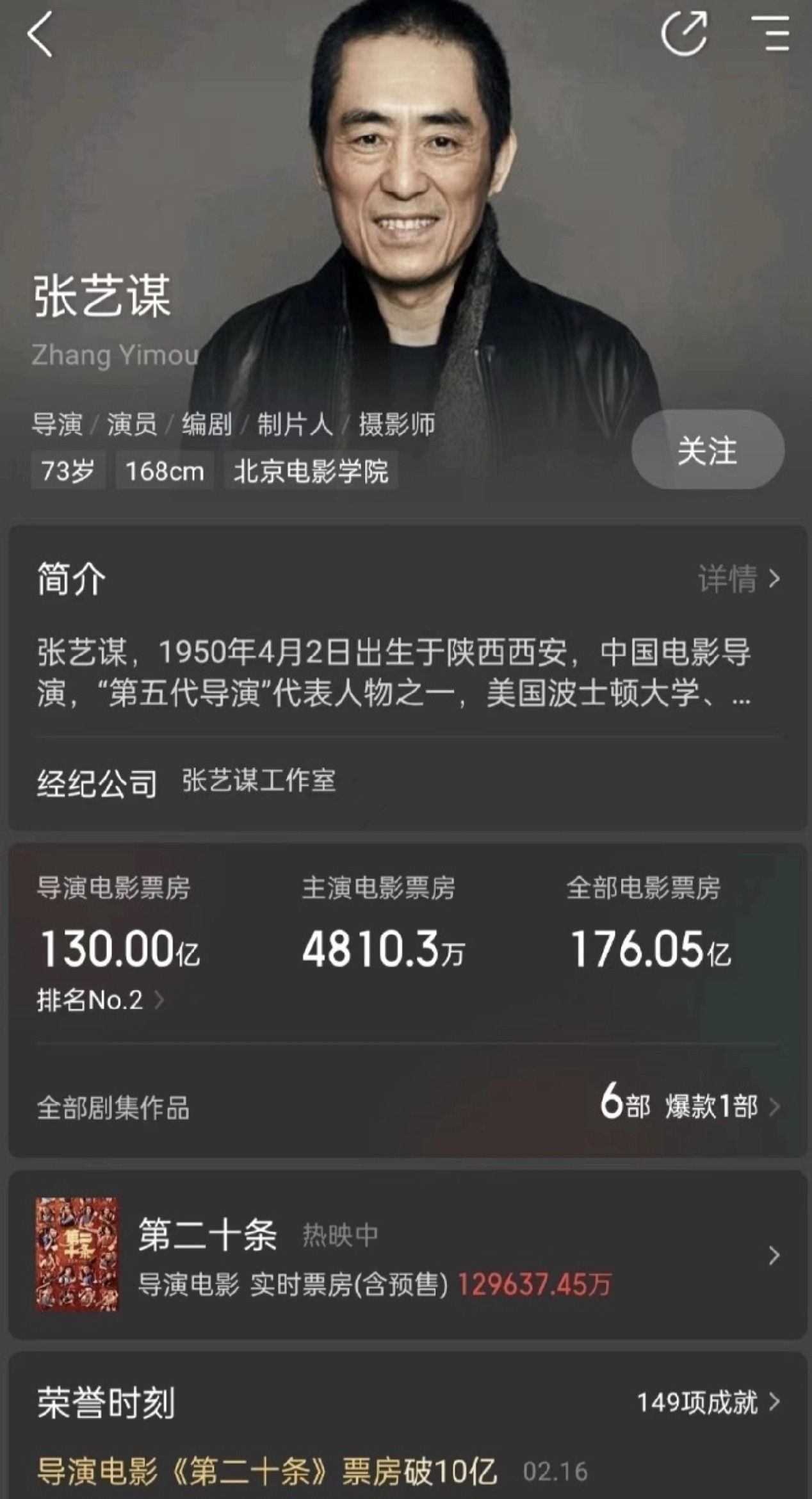Viewport: 812px width, 1499px height.
Task: Open the top-right menu icon
Action: coord(770,33)
